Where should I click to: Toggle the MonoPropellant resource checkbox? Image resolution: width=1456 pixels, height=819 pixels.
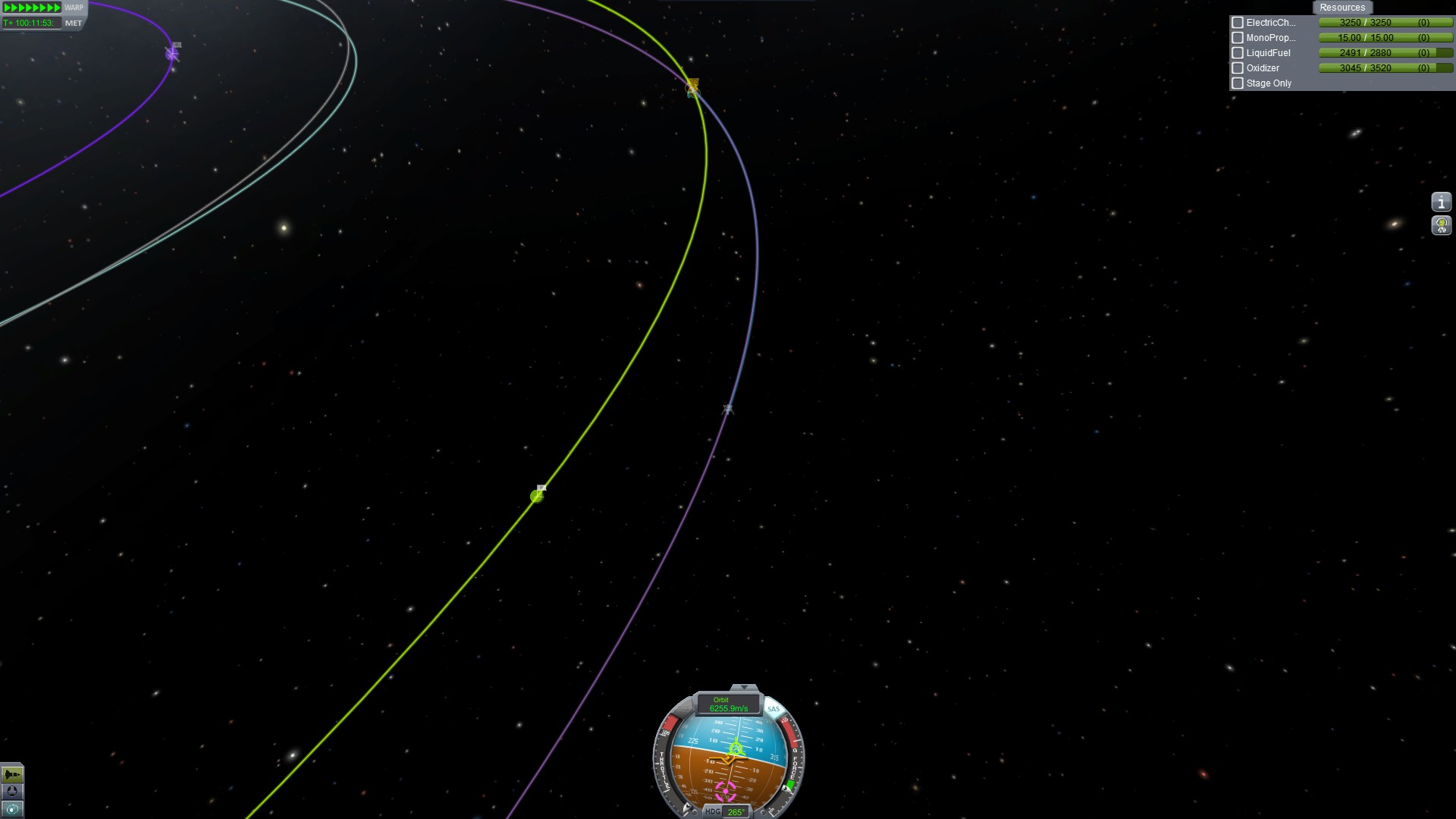click(x=1238, y=38)
